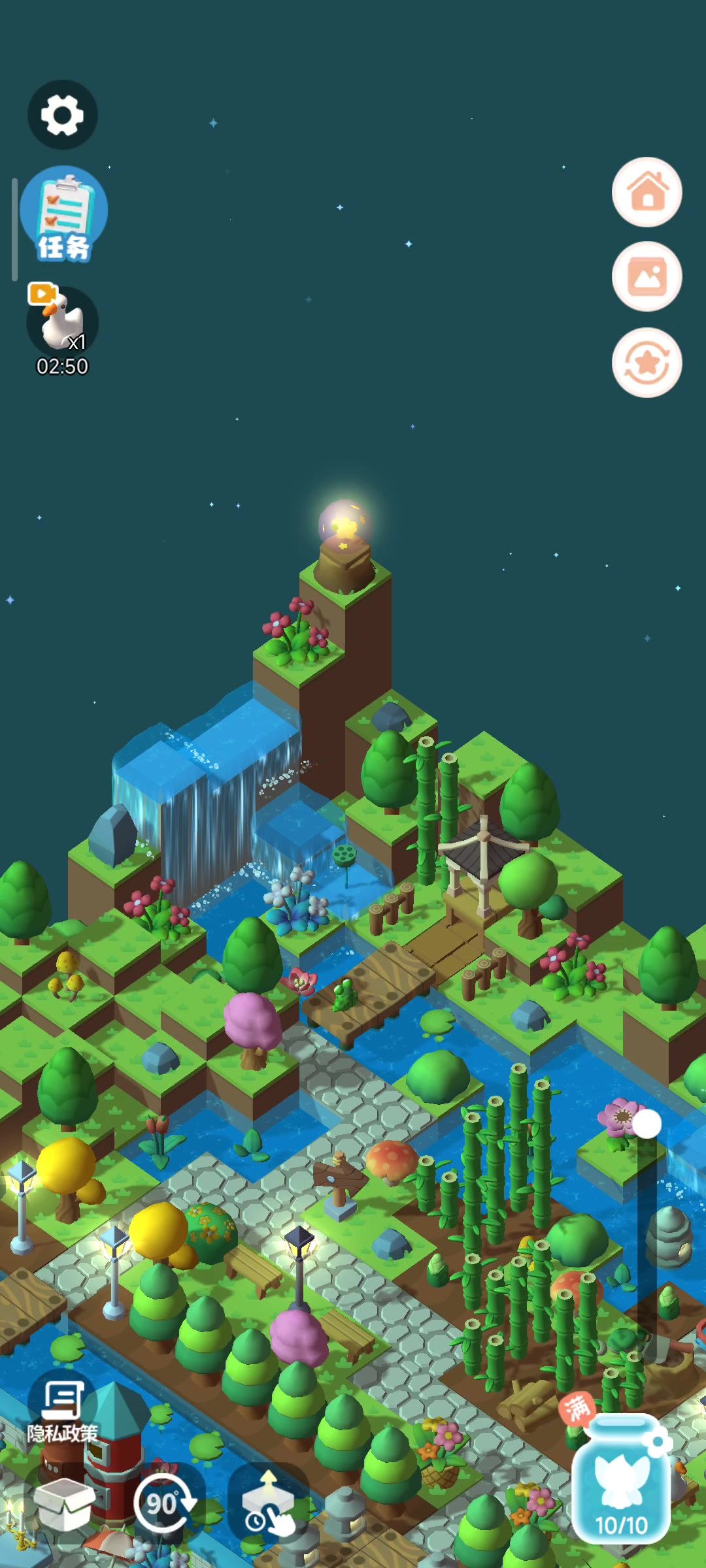
Task: Go to the home button
Action: tap(647, 192)
